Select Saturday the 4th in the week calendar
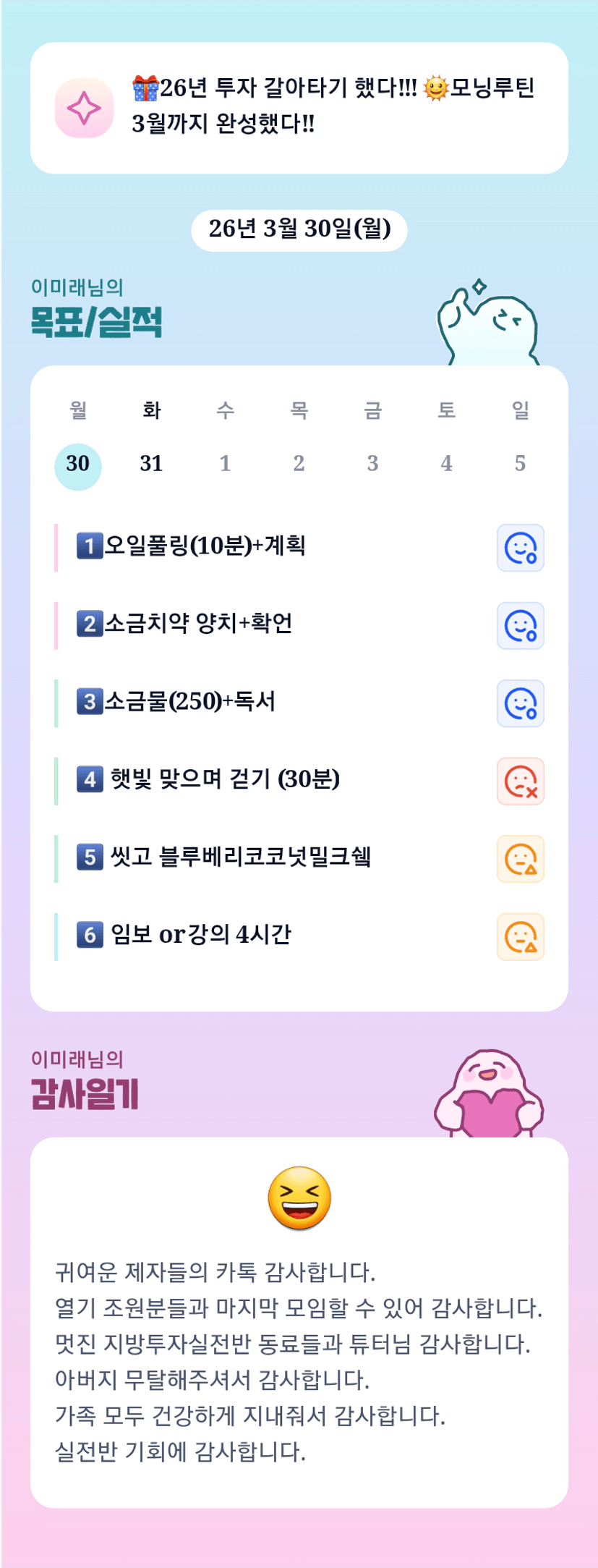The image size is (598, 1568). pyautogui.click(x=446, y=464)
